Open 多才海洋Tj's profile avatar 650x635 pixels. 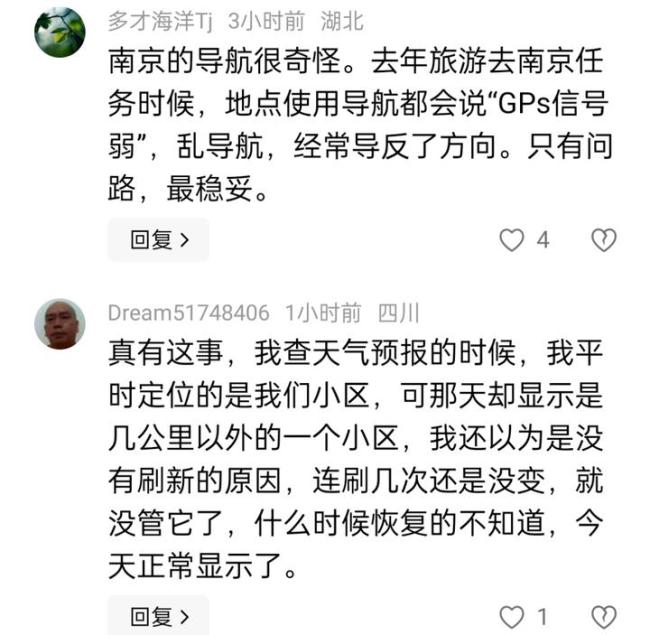(59, 34)
